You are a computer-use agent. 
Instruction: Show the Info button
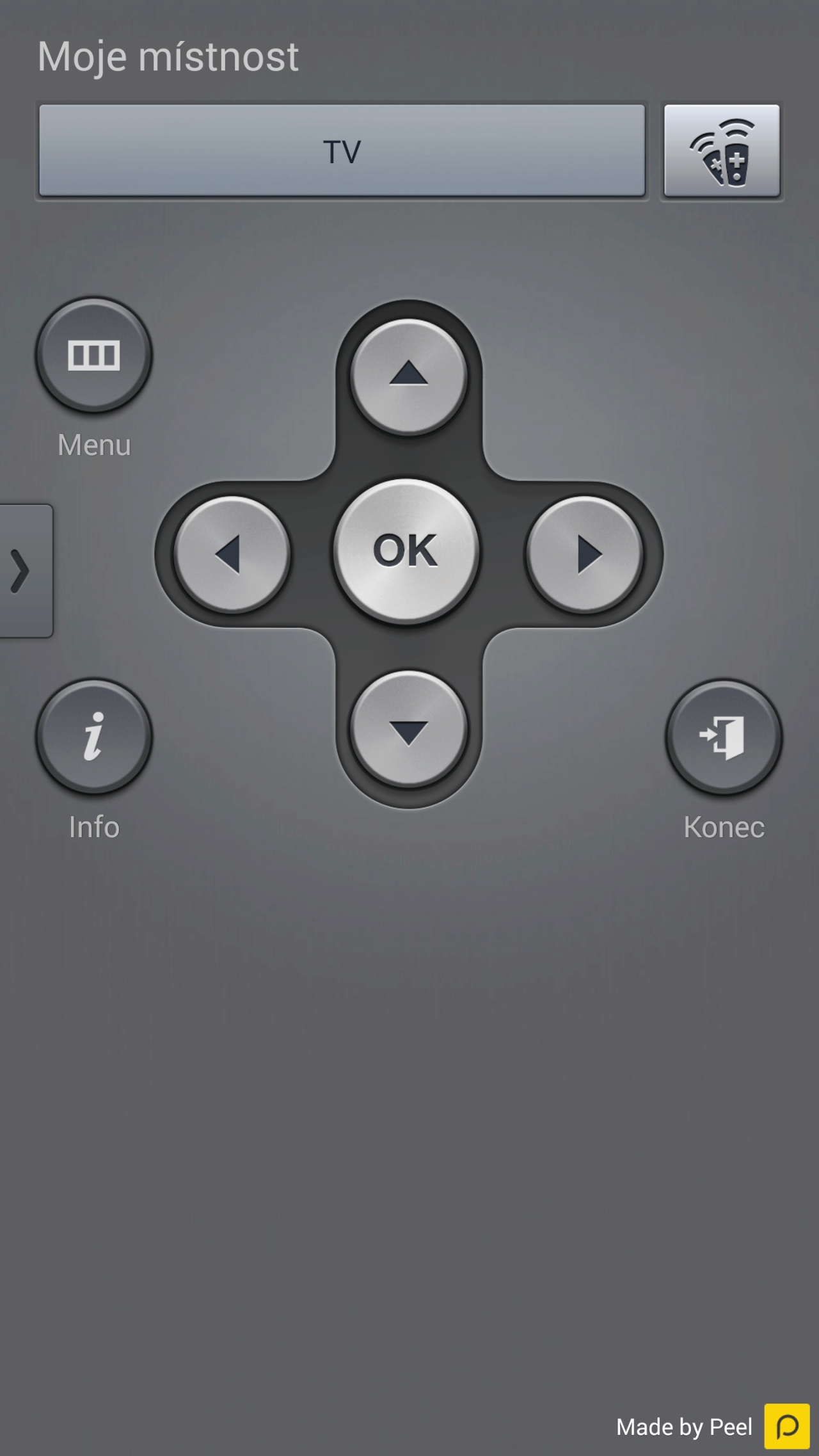94,737
